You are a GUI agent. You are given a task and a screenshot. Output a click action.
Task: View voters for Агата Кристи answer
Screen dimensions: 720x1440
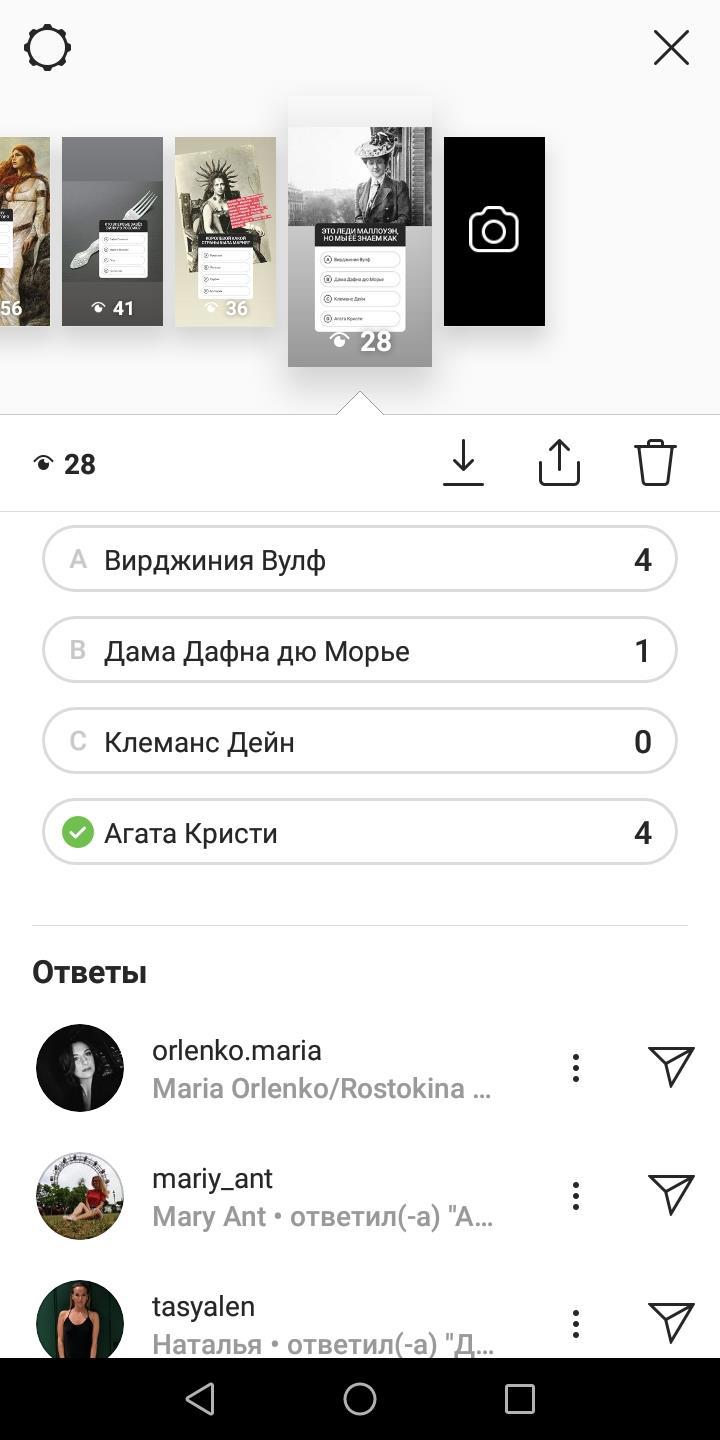tap(360, 832)
